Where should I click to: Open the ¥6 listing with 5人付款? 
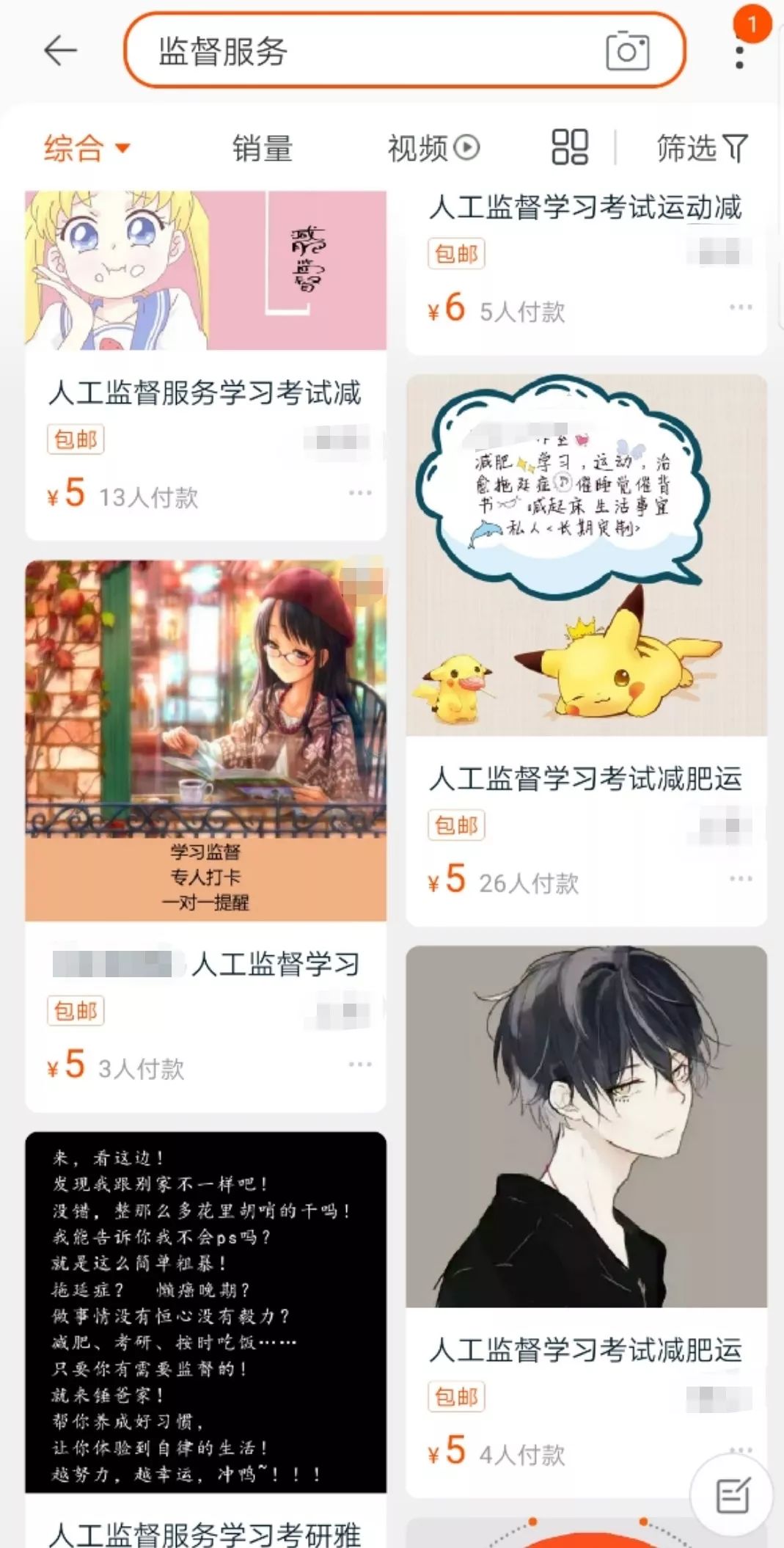585,208
